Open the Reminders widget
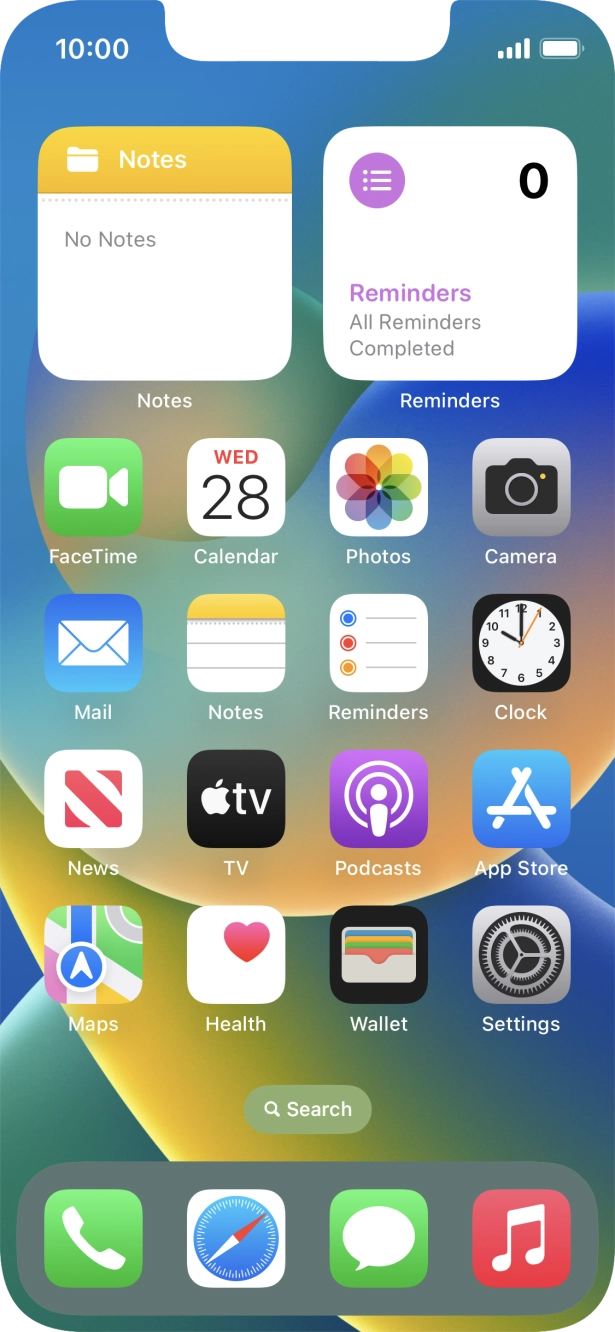Image resolution: width=615 pixels, height=1332 pixels. [x=450, y=254]
